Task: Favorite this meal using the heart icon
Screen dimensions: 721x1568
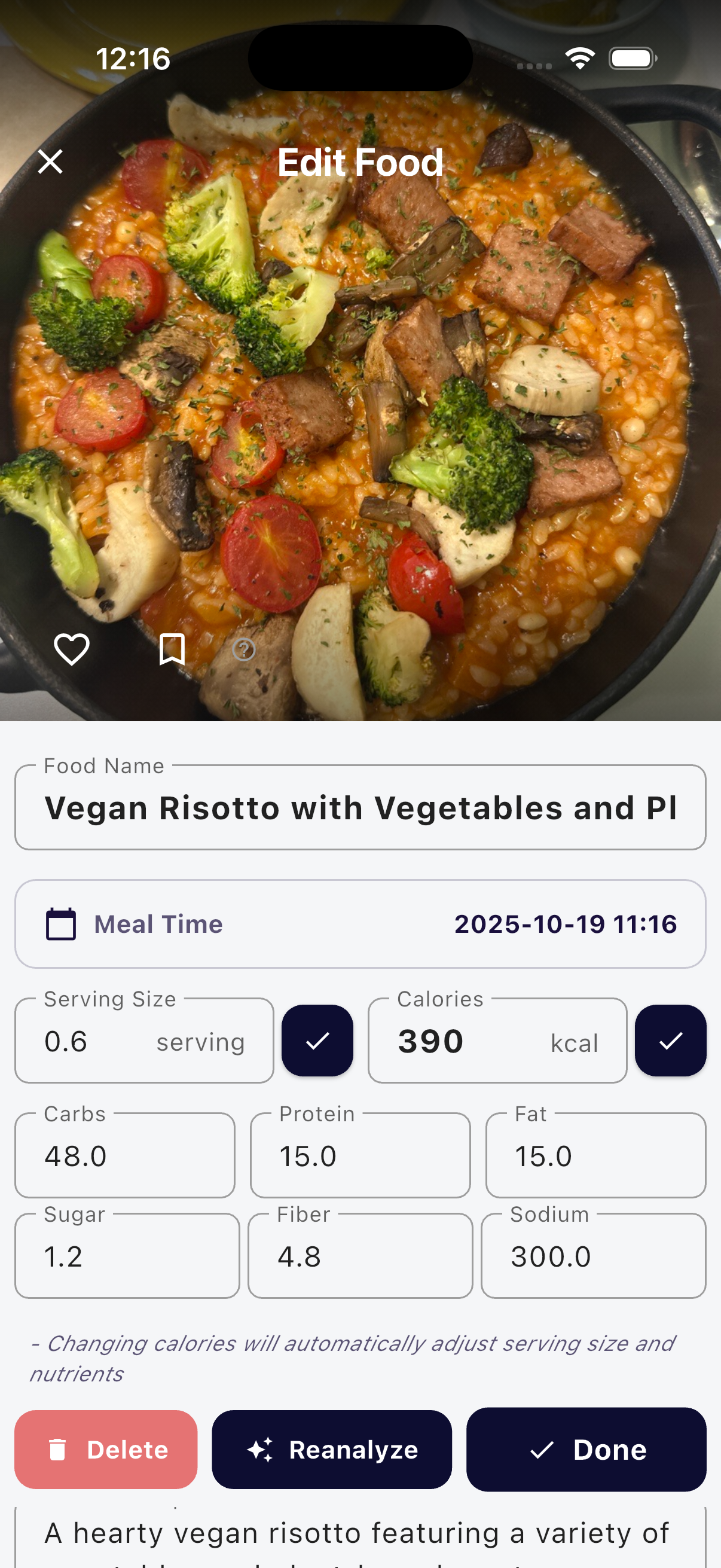Action: [71, 649]
